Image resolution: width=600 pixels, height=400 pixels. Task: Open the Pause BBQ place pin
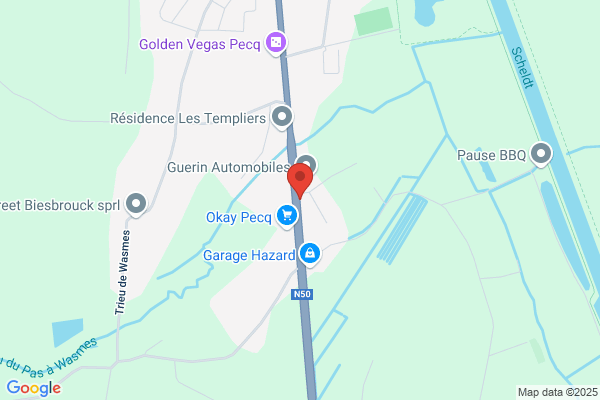click(541, 154)
